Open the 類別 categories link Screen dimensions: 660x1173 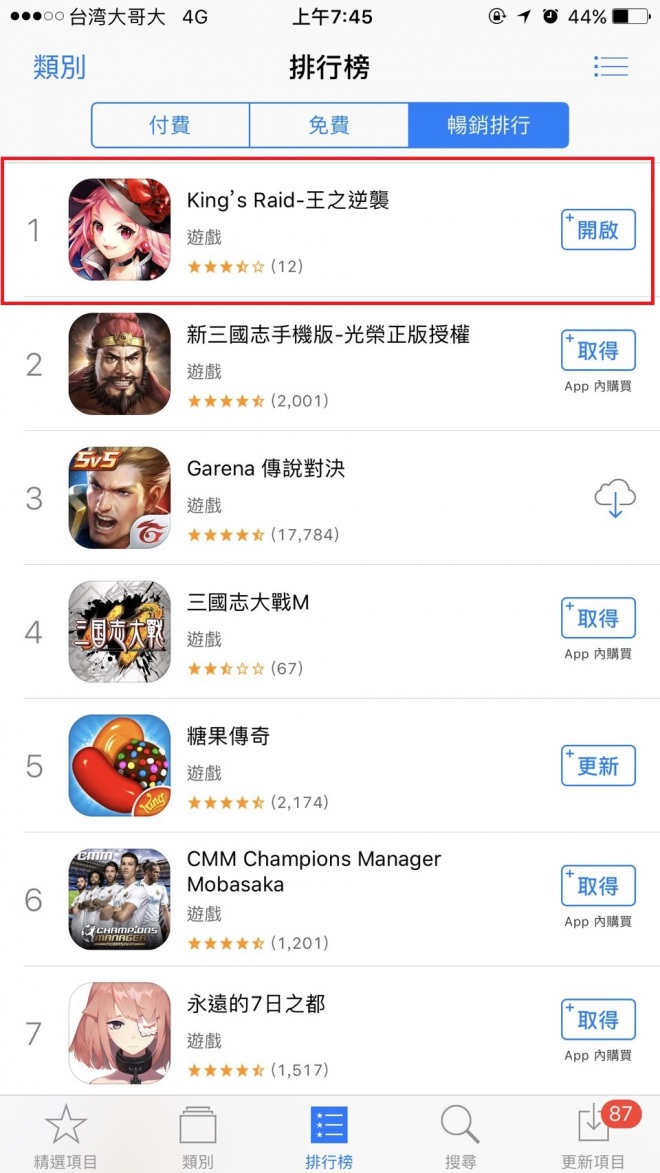click(x=59, y=67)
